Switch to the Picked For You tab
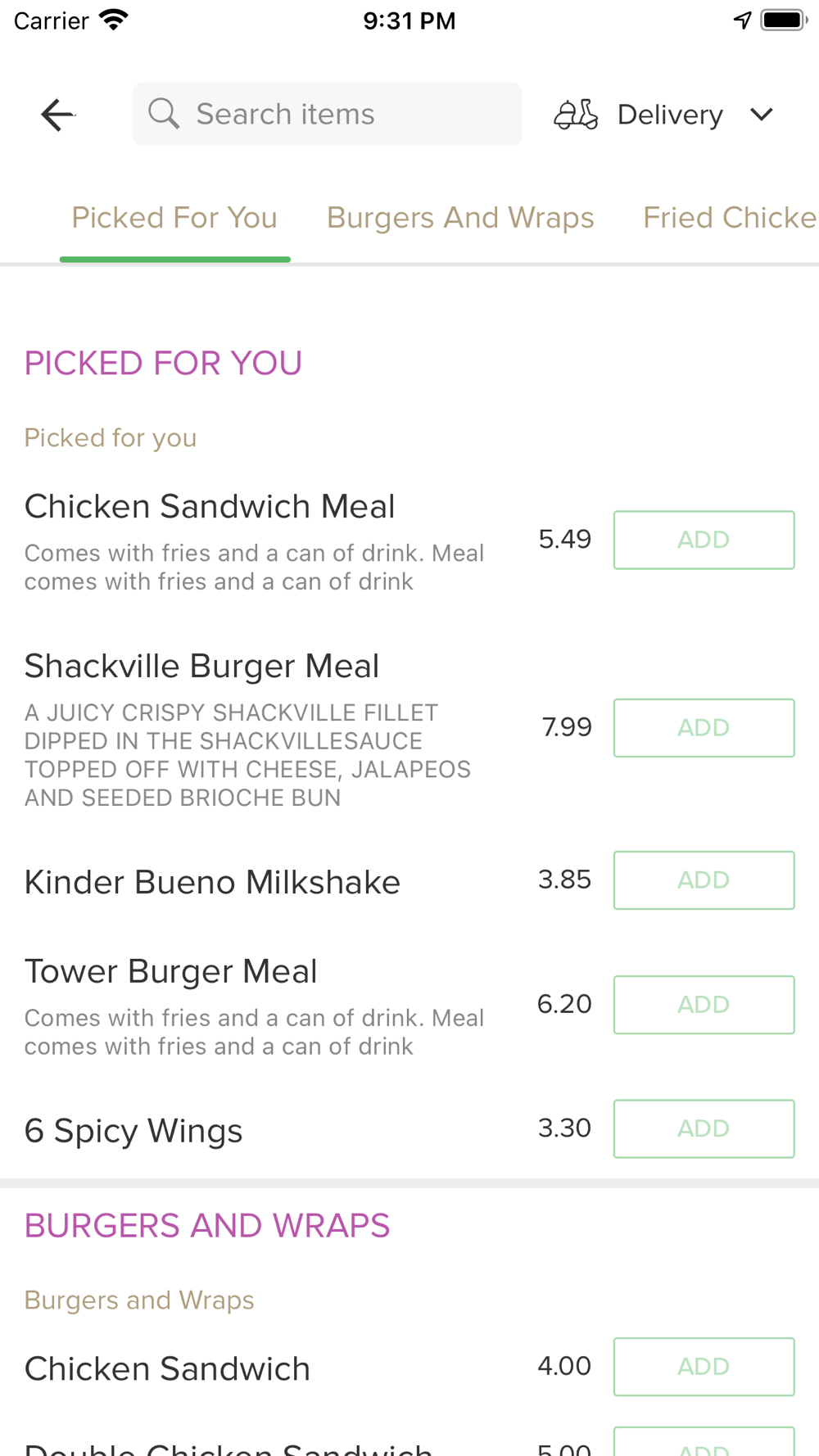 click(174, 218)
